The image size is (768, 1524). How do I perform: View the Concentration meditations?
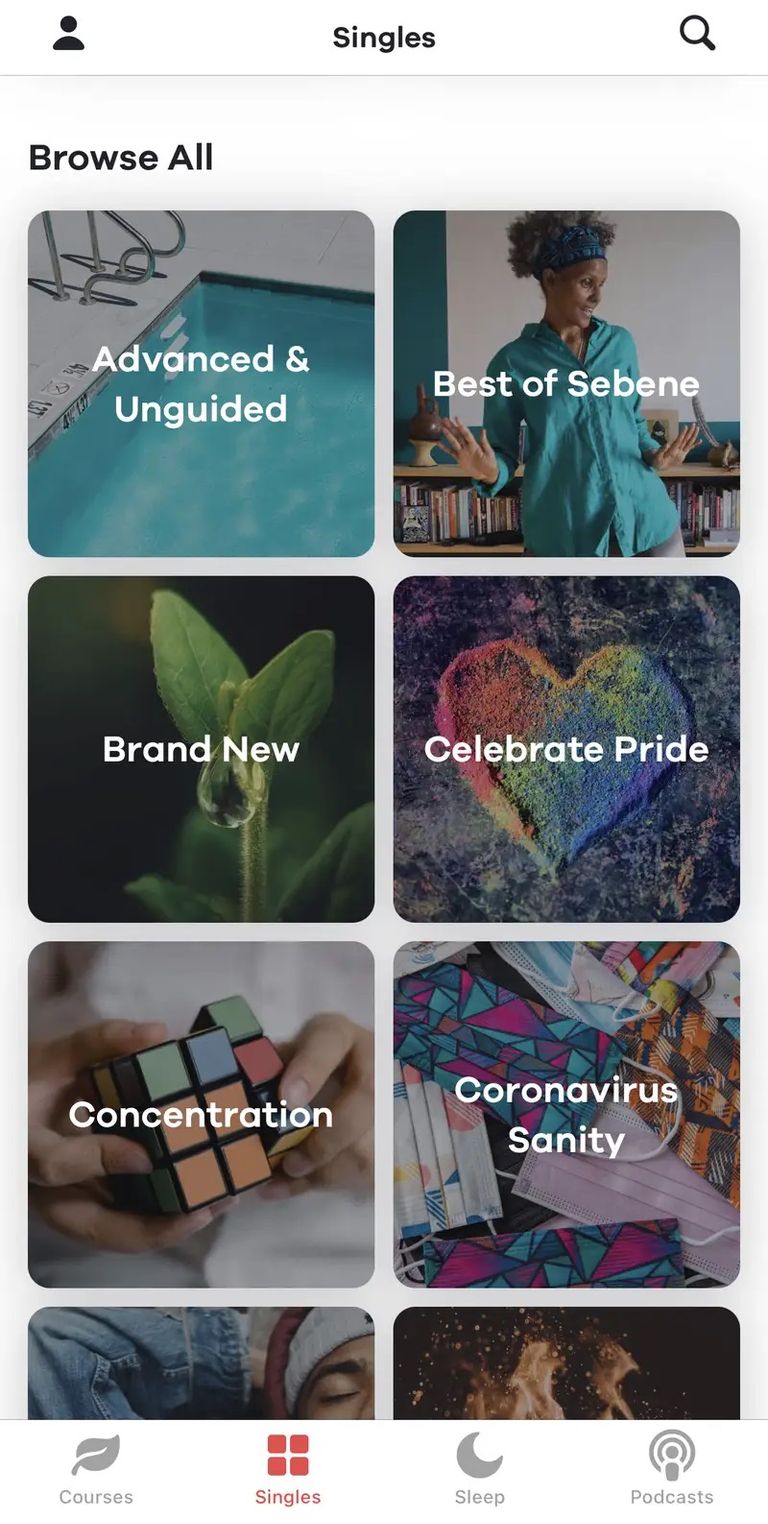click(201, 1114)
